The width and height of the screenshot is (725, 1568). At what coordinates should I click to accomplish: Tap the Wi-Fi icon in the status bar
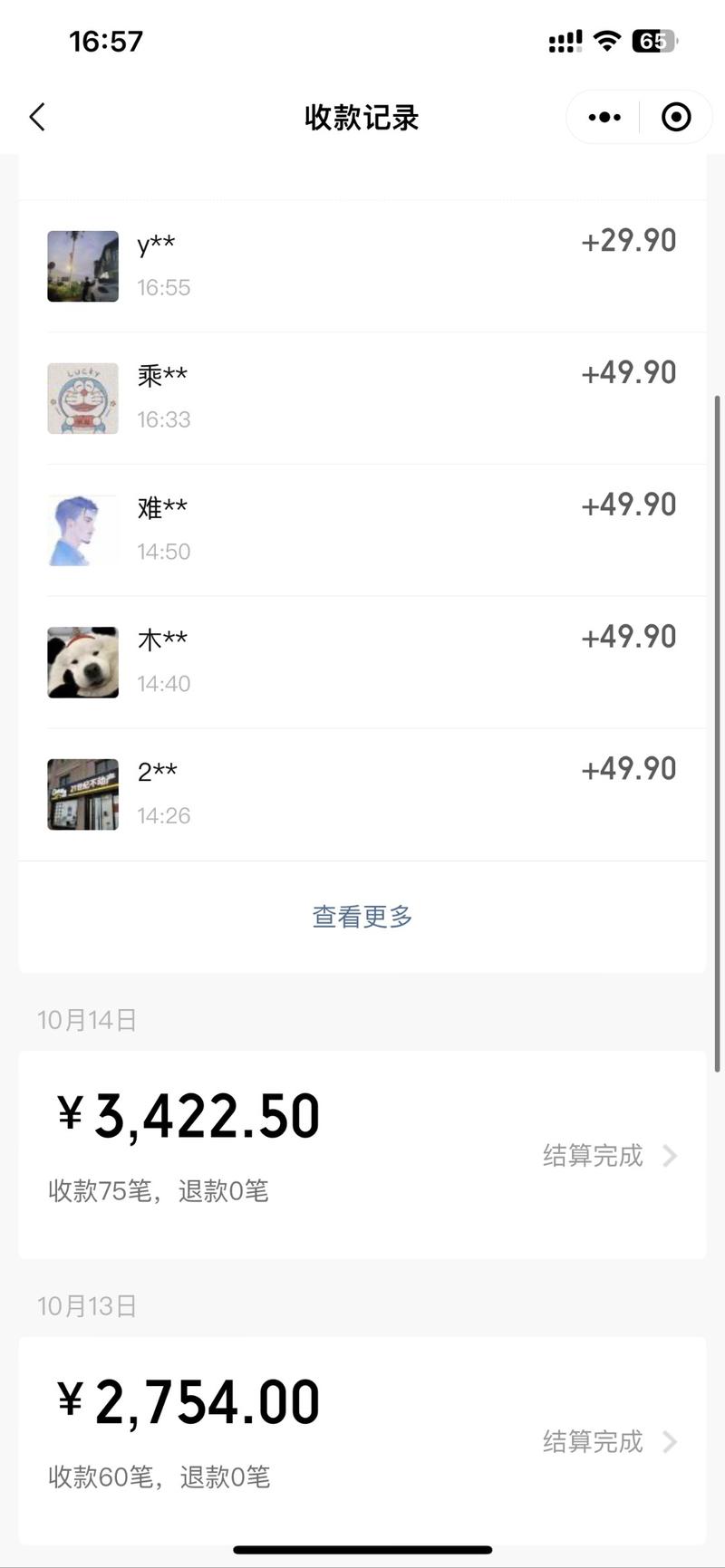tap(606, 39)
